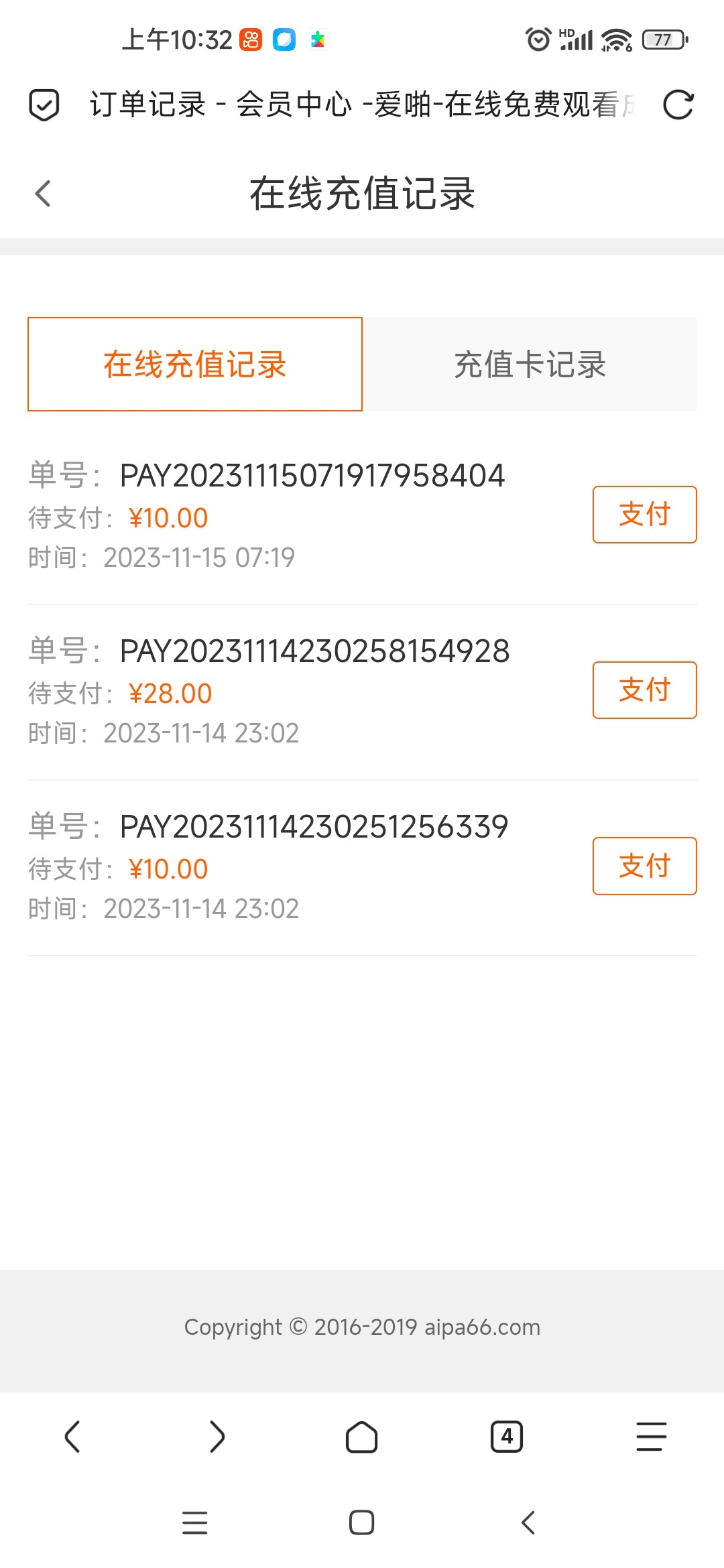Screen dimensions: 724x1568
Task: Pay order PAY20231115071917958404
Action: (644, 515)
